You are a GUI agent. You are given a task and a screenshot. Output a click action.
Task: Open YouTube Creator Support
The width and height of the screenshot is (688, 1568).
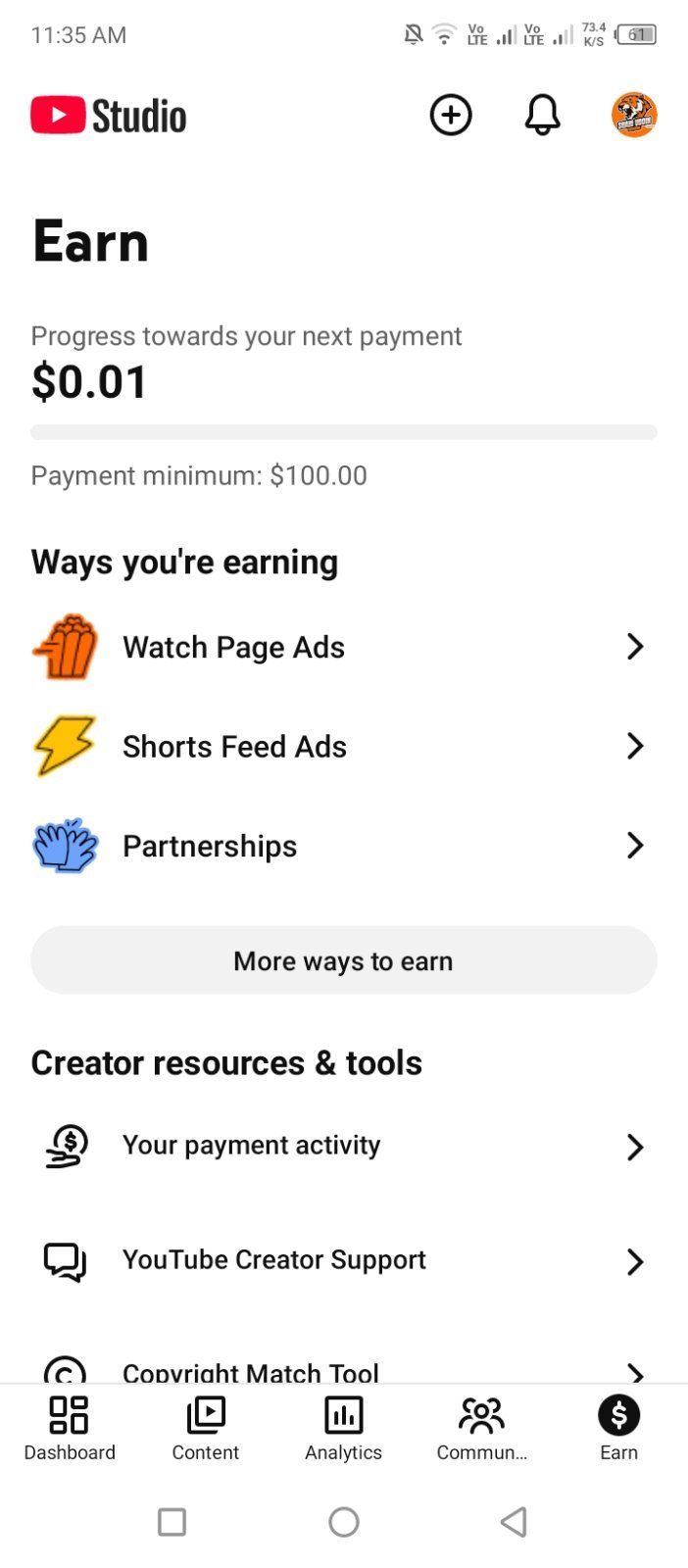pyautogui.click(x=344, y=1260)
